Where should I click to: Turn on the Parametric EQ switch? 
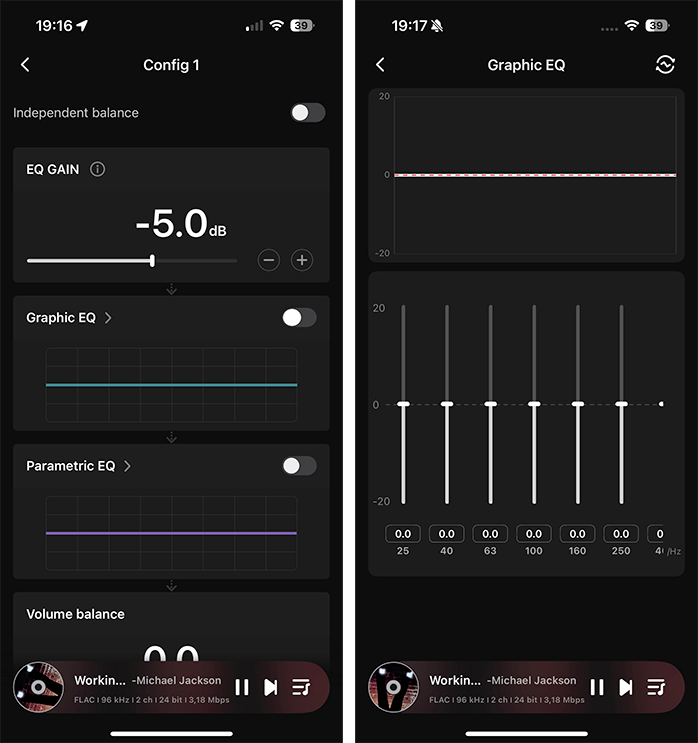tap(299, 466)
